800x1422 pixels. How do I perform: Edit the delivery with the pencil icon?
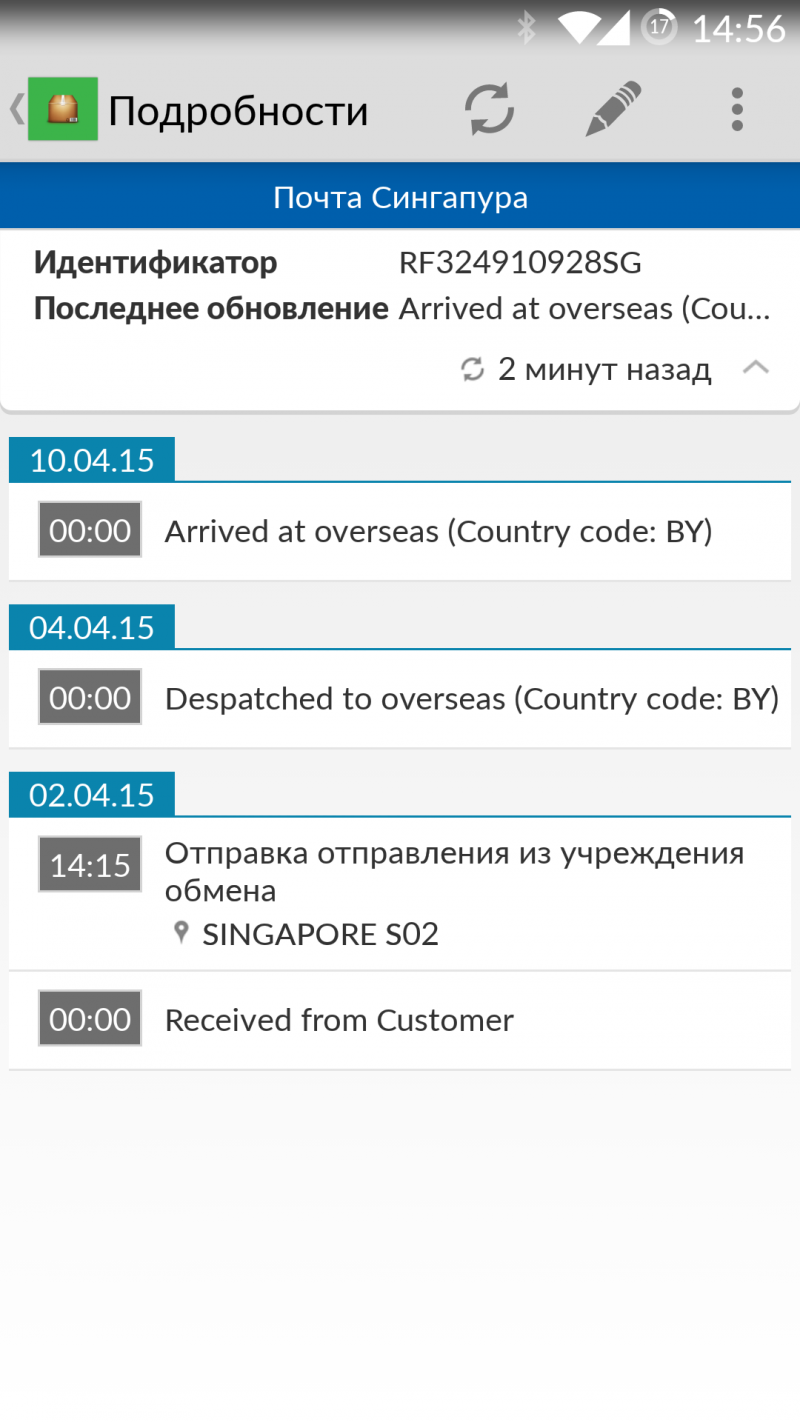pyautogui.click(x=612, y=108)
